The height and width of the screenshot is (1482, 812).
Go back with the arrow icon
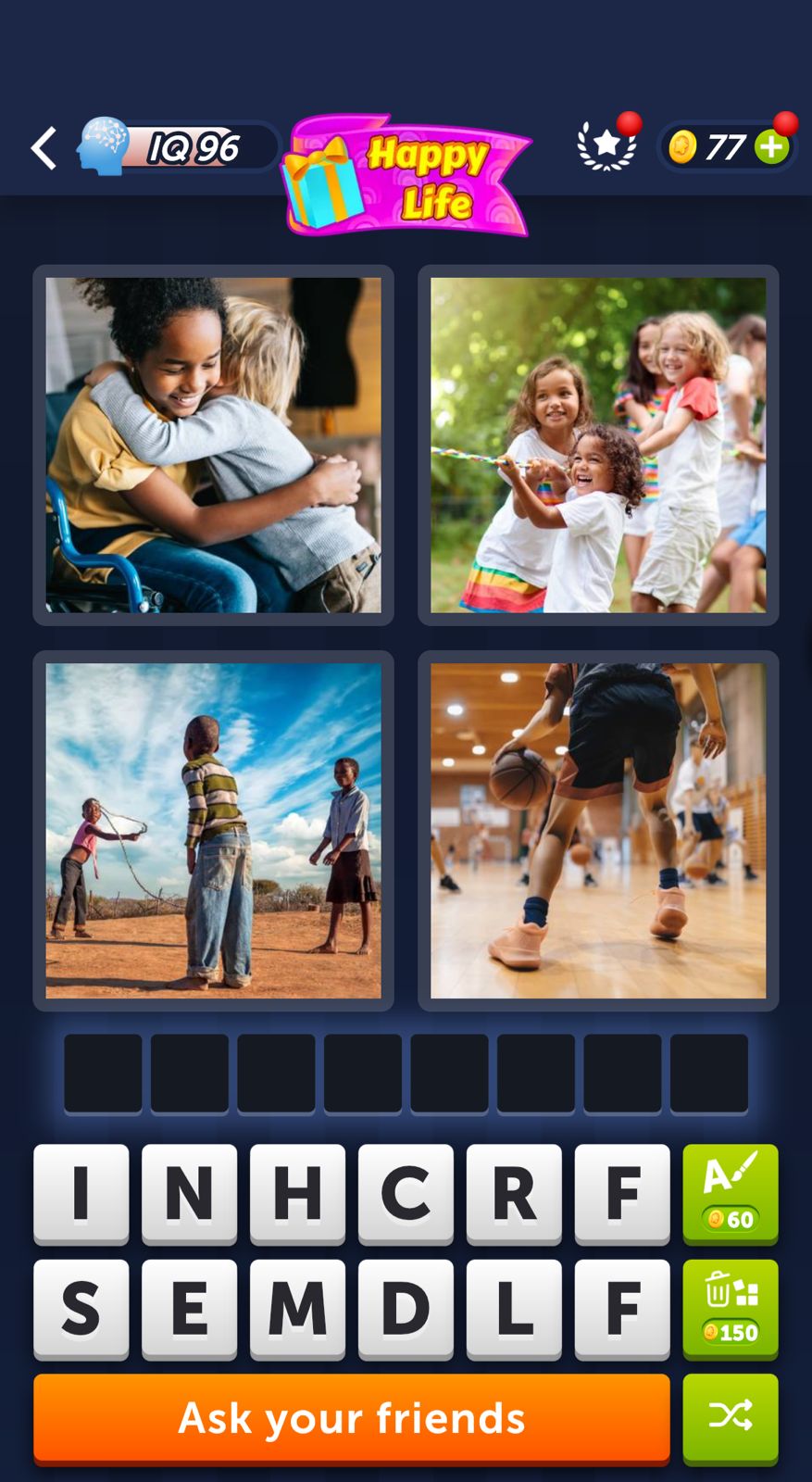click(x=44, y=148)
